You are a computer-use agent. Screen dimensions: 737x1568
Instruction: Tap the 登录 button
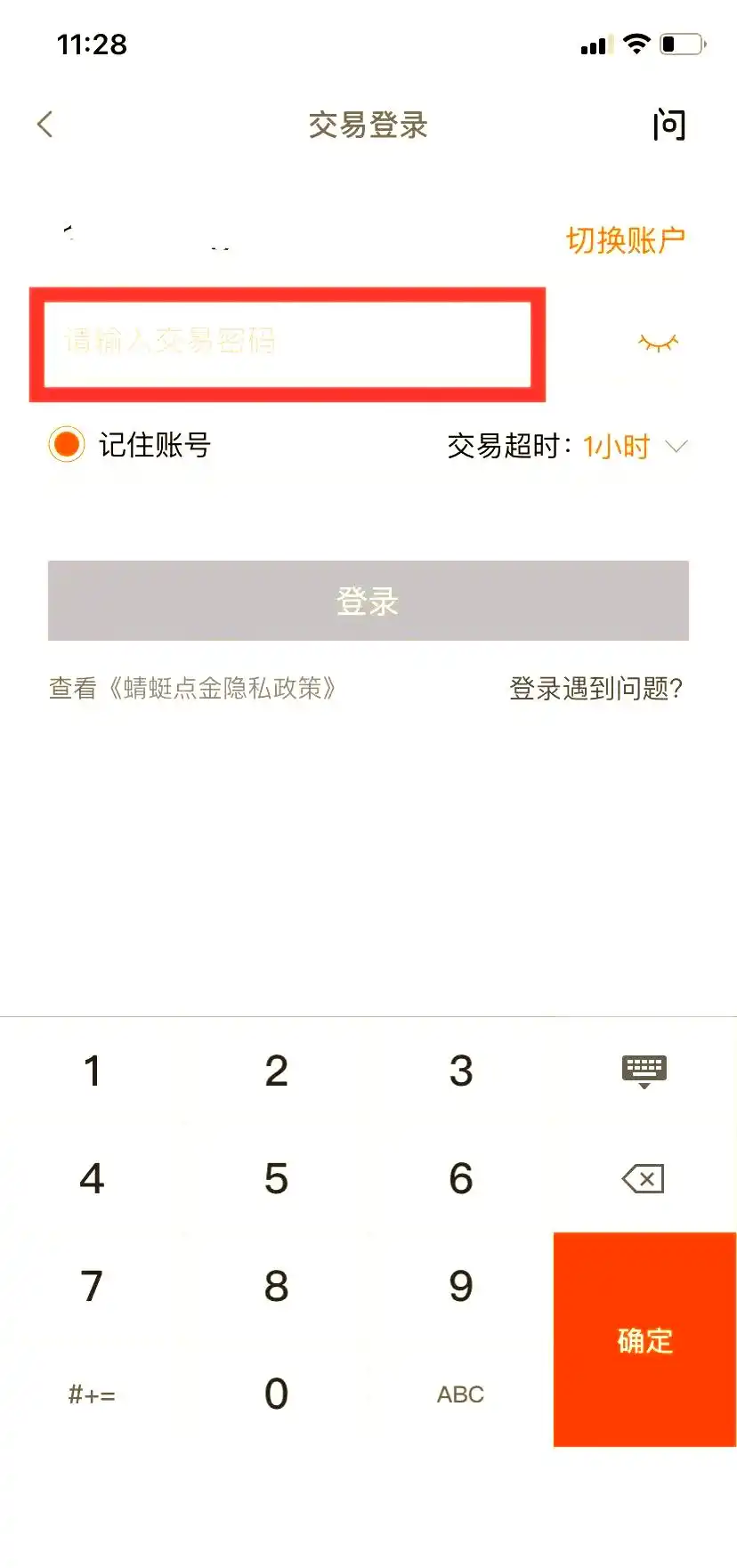pos(368,601)
